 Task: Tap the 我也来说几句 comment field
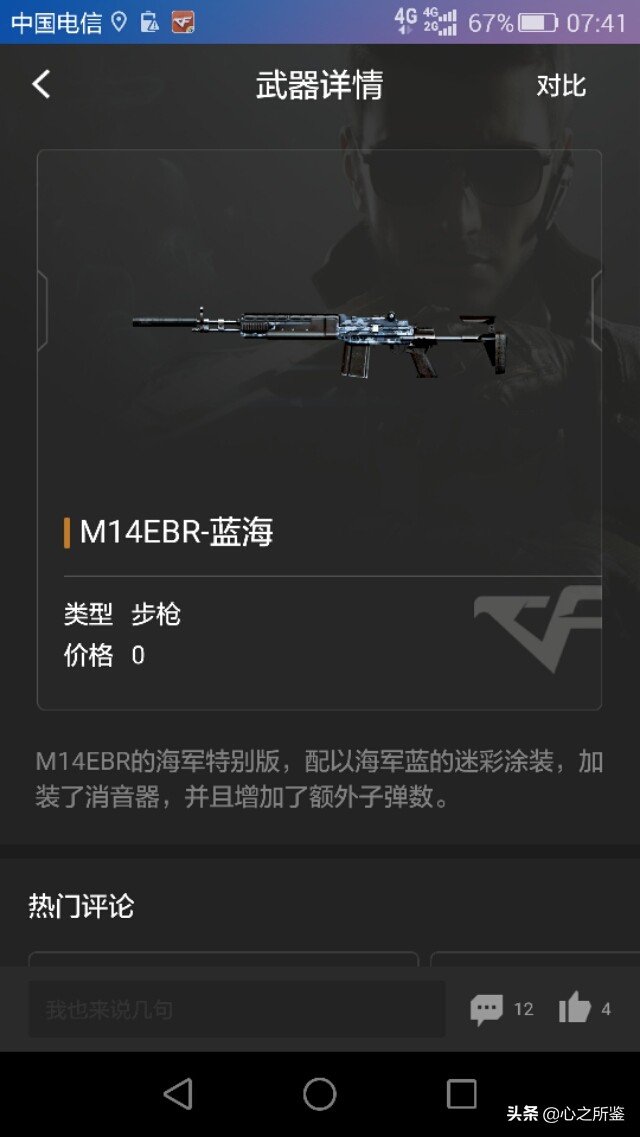236,1009
